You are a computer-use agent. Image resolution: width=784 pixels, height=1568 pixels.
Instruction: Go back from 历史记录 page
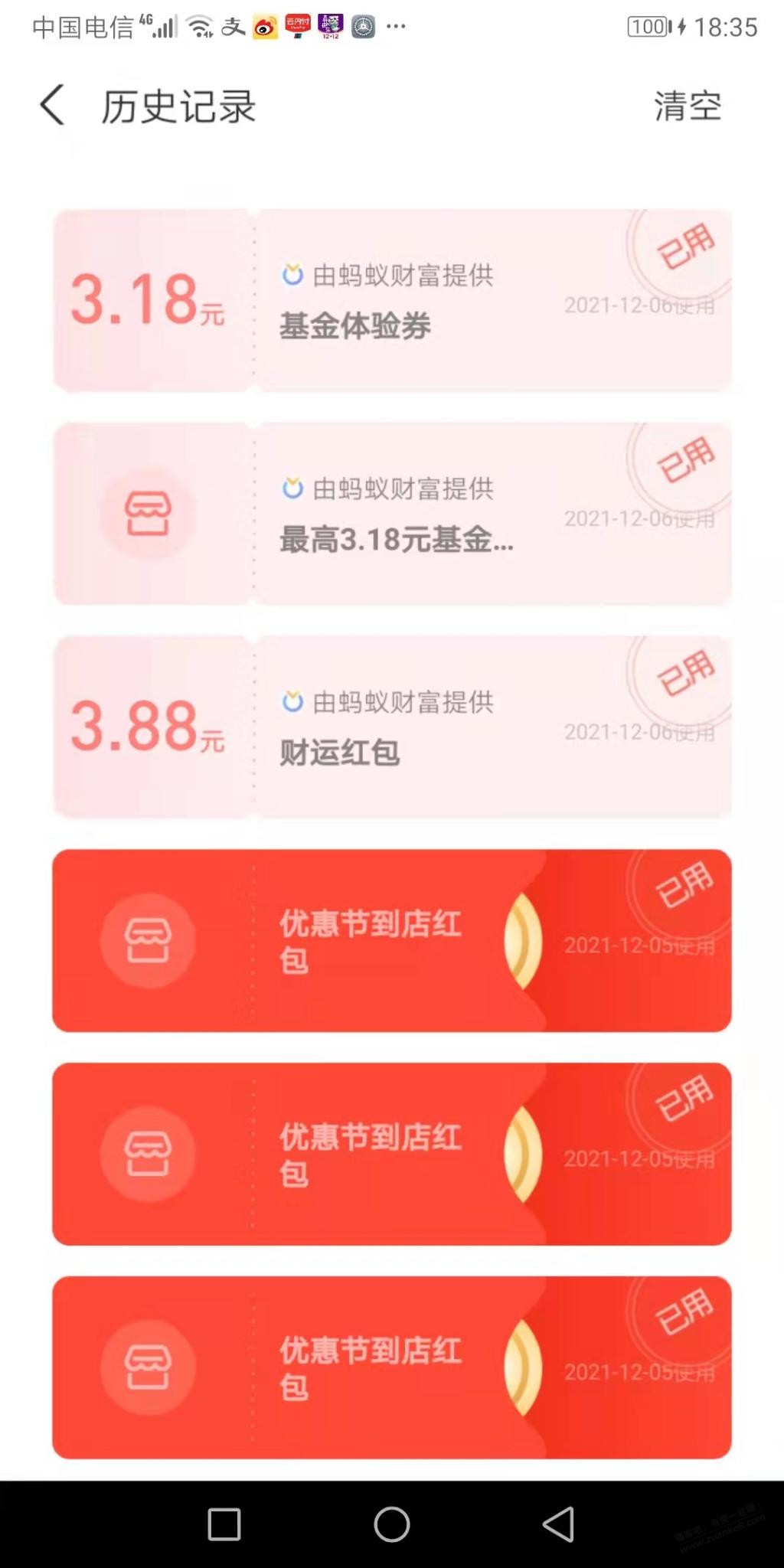click(x=52, y=106)
